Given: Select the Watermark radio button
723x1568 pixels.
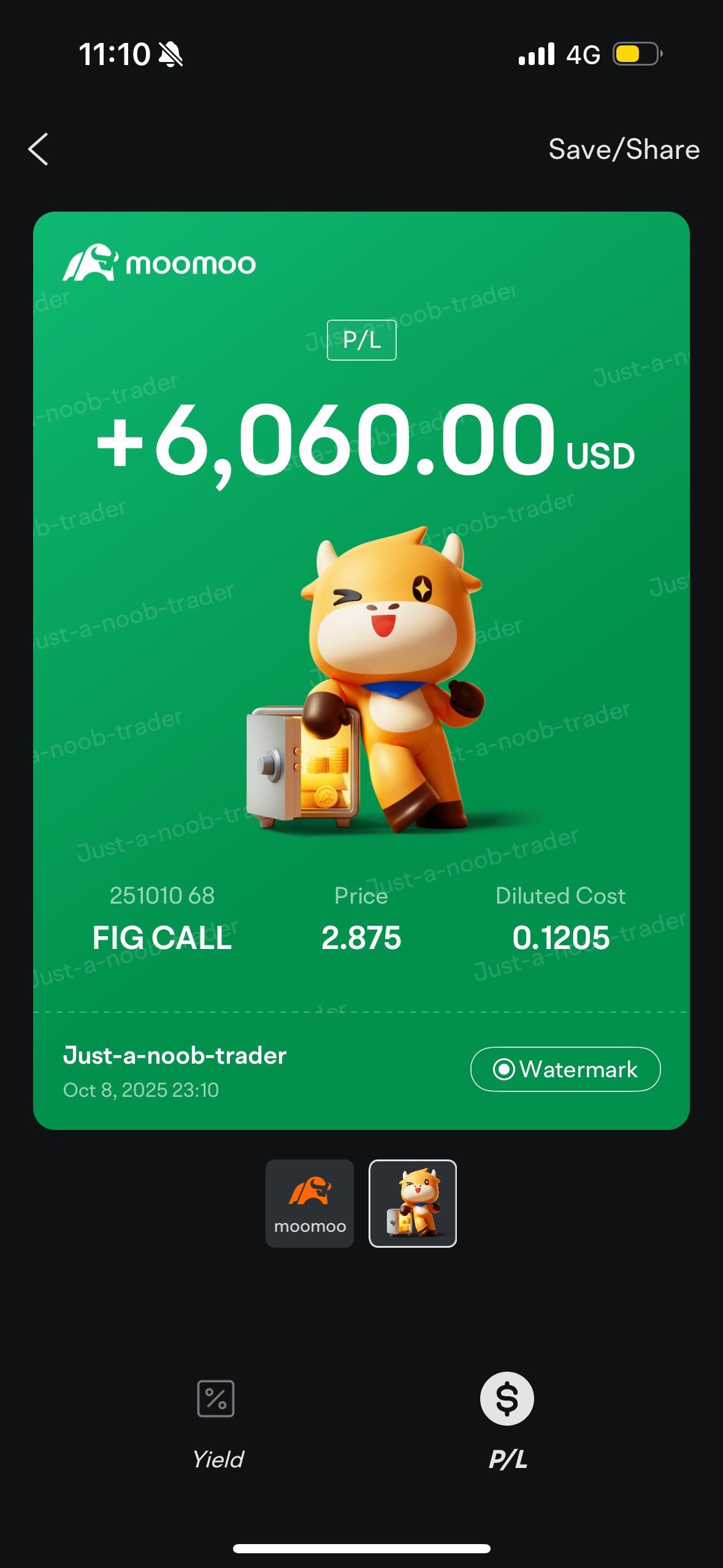Looking at the screenshot, I should (504, 1069).
